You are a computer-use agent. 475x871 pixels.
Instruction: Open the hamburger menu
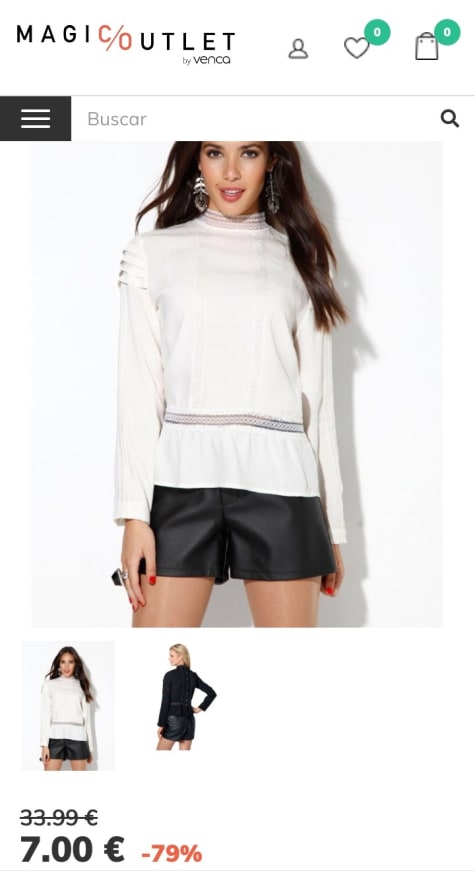click(36, 119)
